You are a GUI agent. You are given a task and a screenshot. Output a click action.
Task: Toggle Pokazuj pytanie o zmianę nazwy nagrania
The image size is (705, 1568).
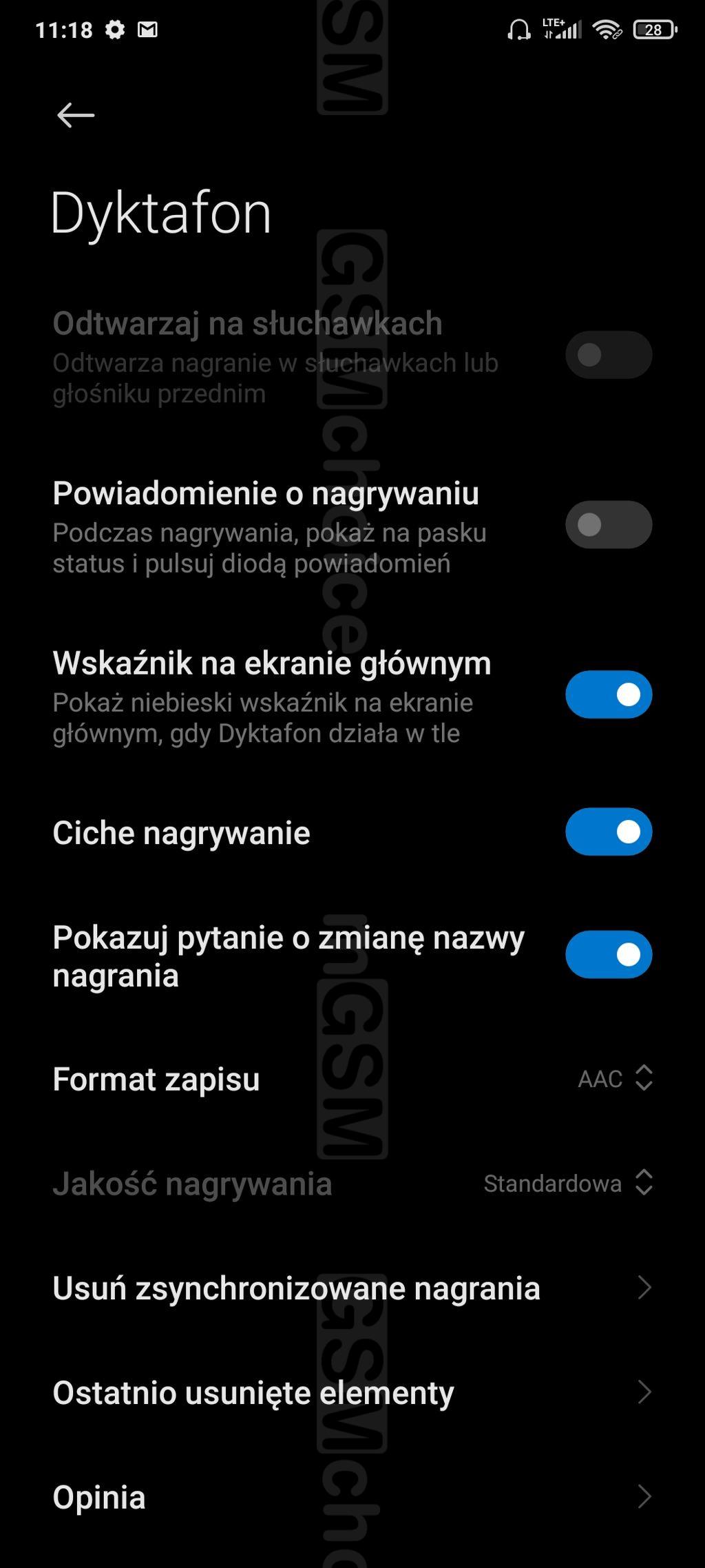pos(609,955)
